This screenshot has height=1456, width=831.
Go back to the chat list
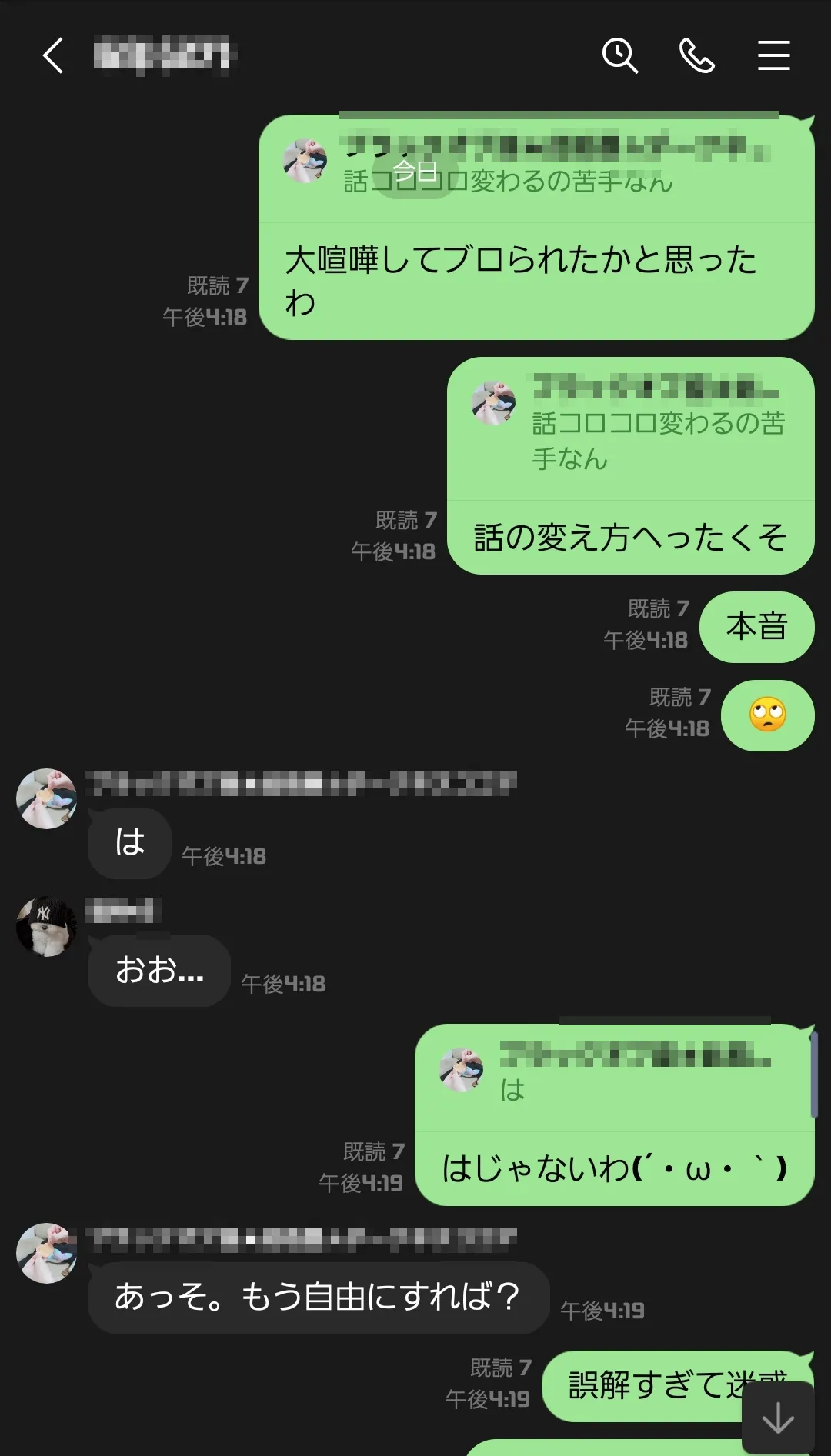coord(52,55)
